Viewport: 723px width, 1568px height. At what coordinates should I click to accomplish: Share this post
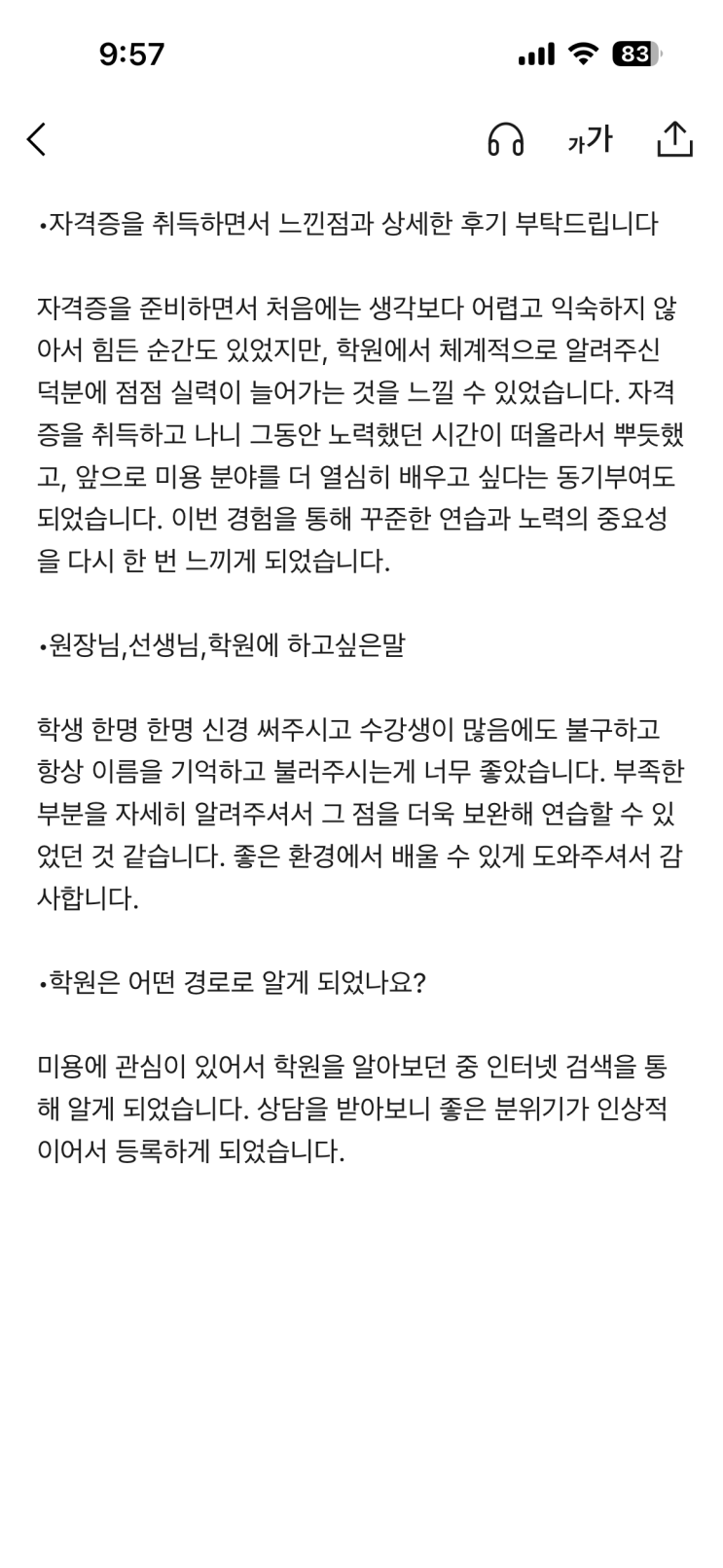click(x=674, y=138)
